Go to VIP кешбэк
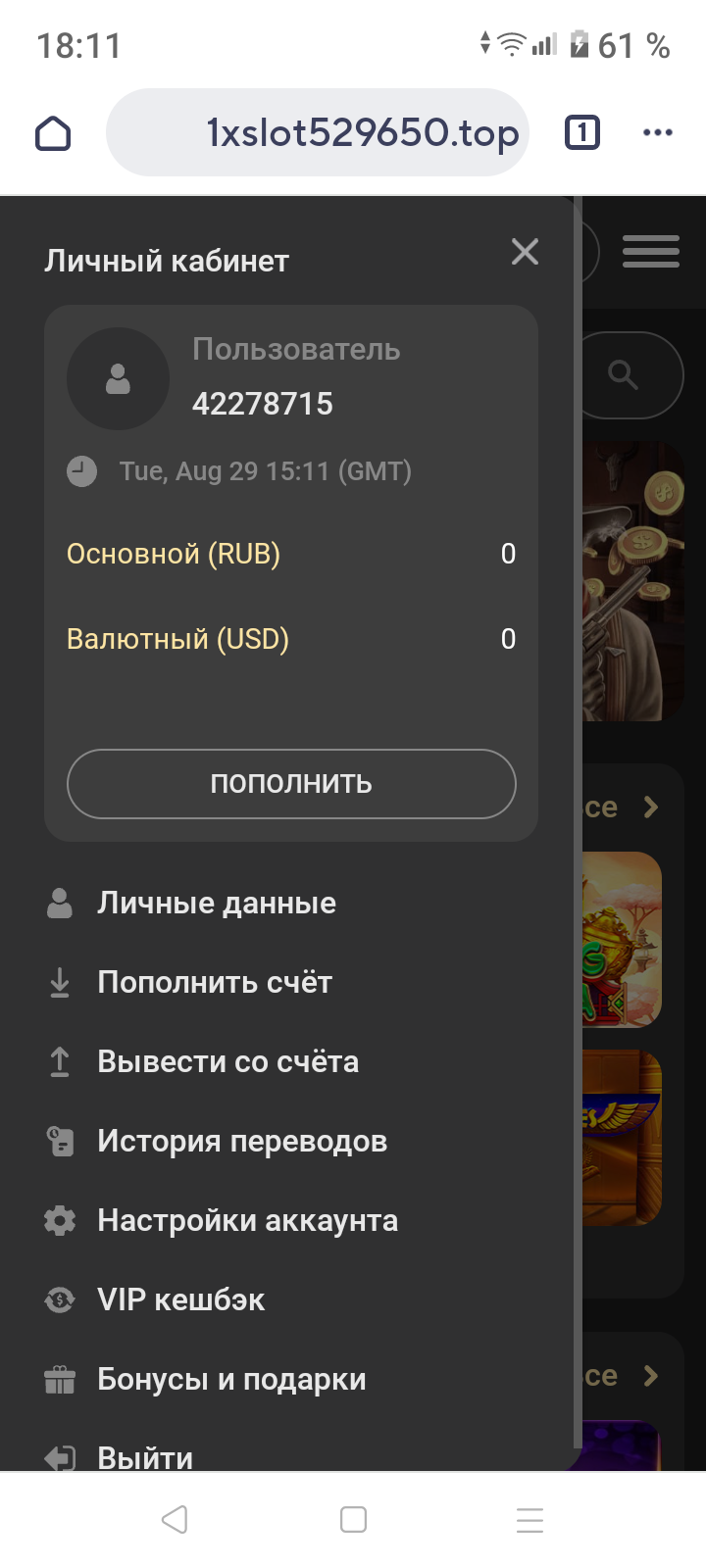The image size is (706, 1568). 180,1299
